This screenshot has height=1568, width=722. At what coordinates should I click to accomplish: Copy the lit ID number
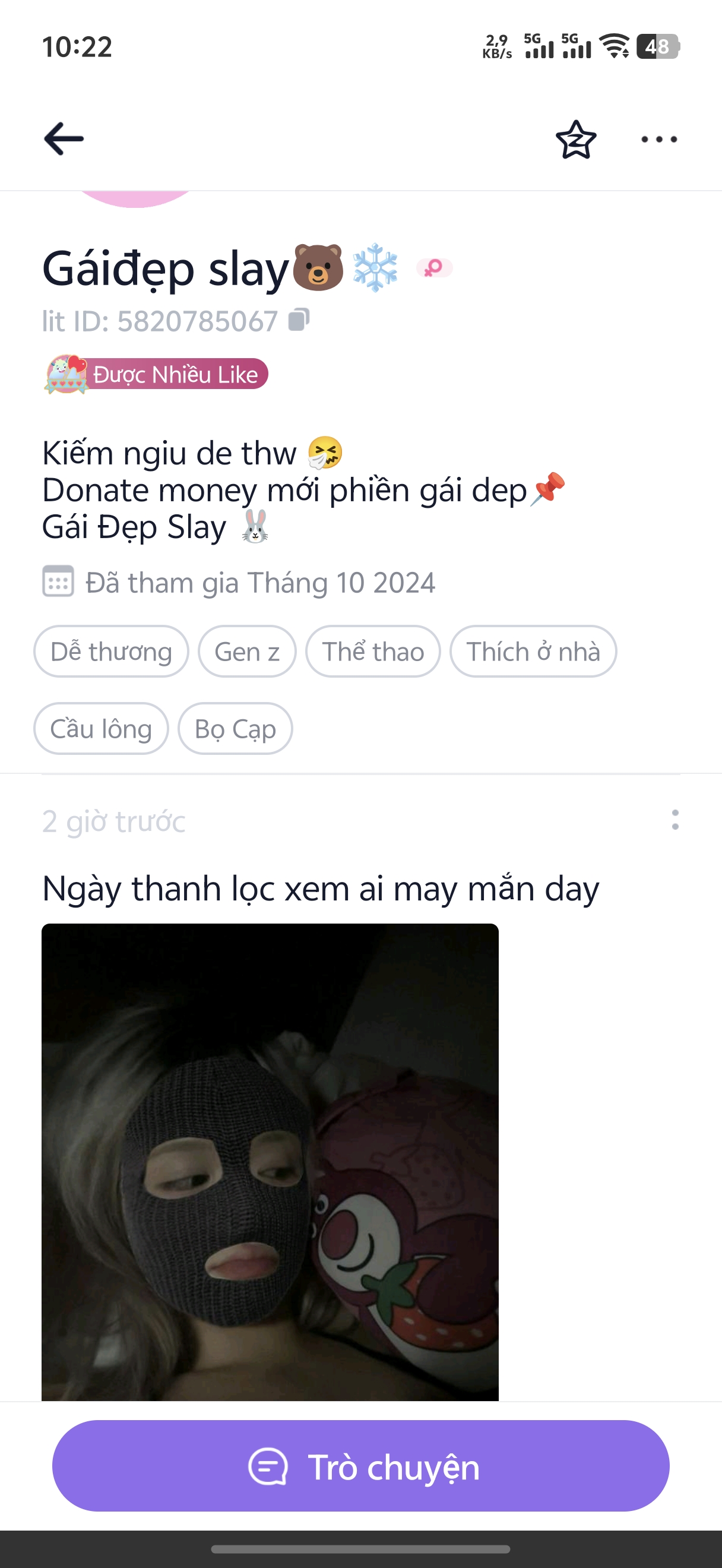299,320
